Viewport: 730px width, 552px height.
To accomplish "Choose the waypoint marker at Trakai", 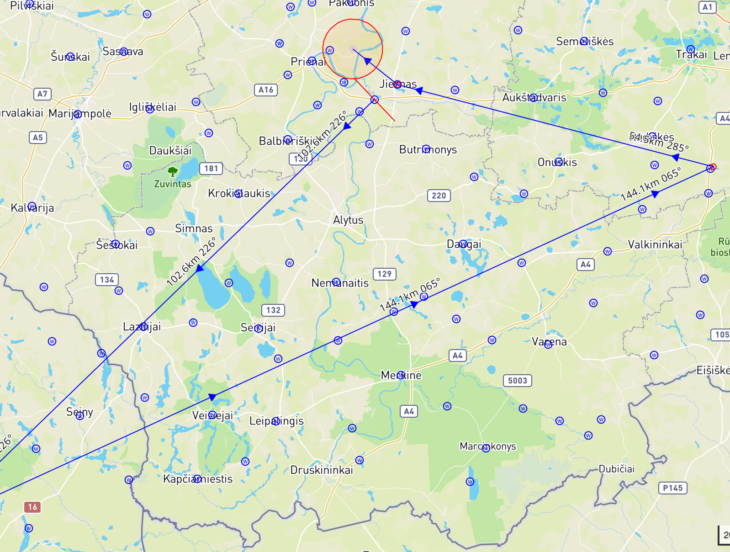I will coord(690,48).
